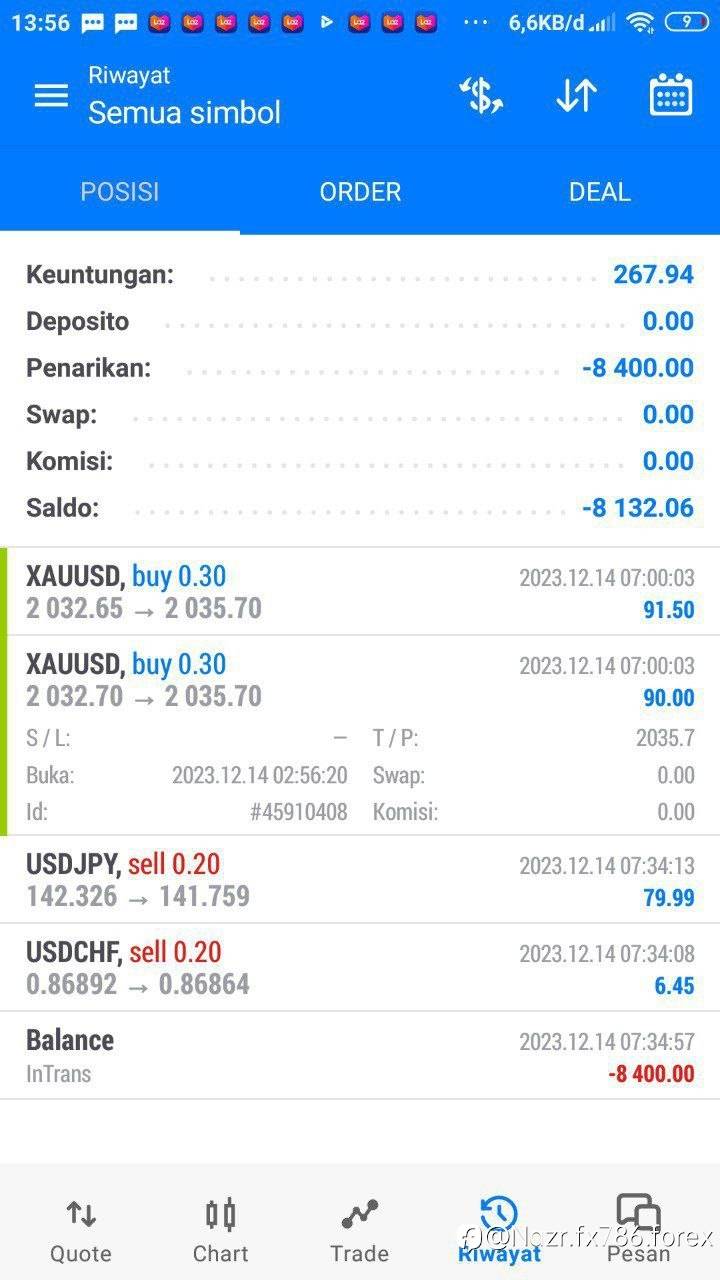Go to the Chart tab
The height and width of the screenshot is (1280, 720).
221,1231
